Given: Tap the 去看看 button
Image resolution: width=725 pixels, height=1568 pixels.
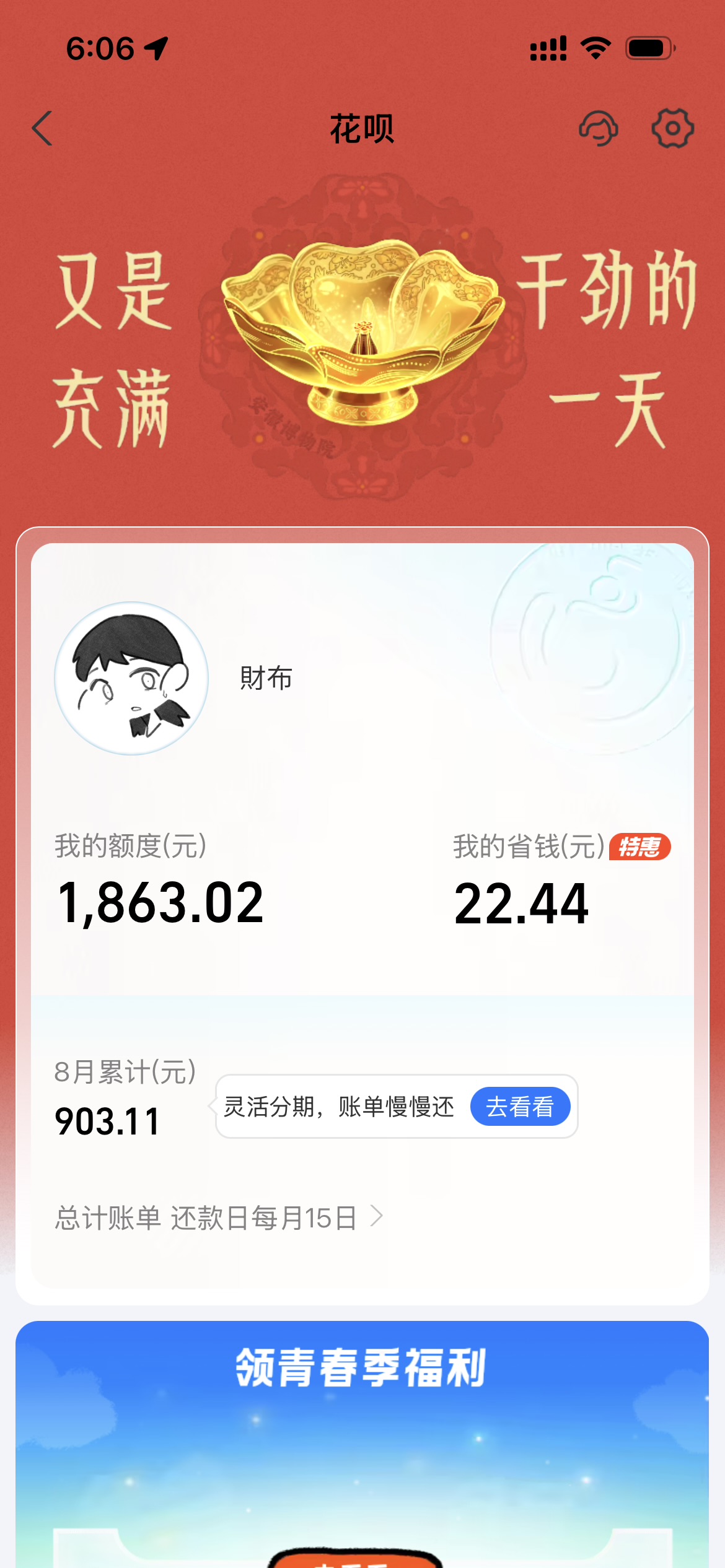Looking at the screenshot, I should click(x=520, y=1106).
